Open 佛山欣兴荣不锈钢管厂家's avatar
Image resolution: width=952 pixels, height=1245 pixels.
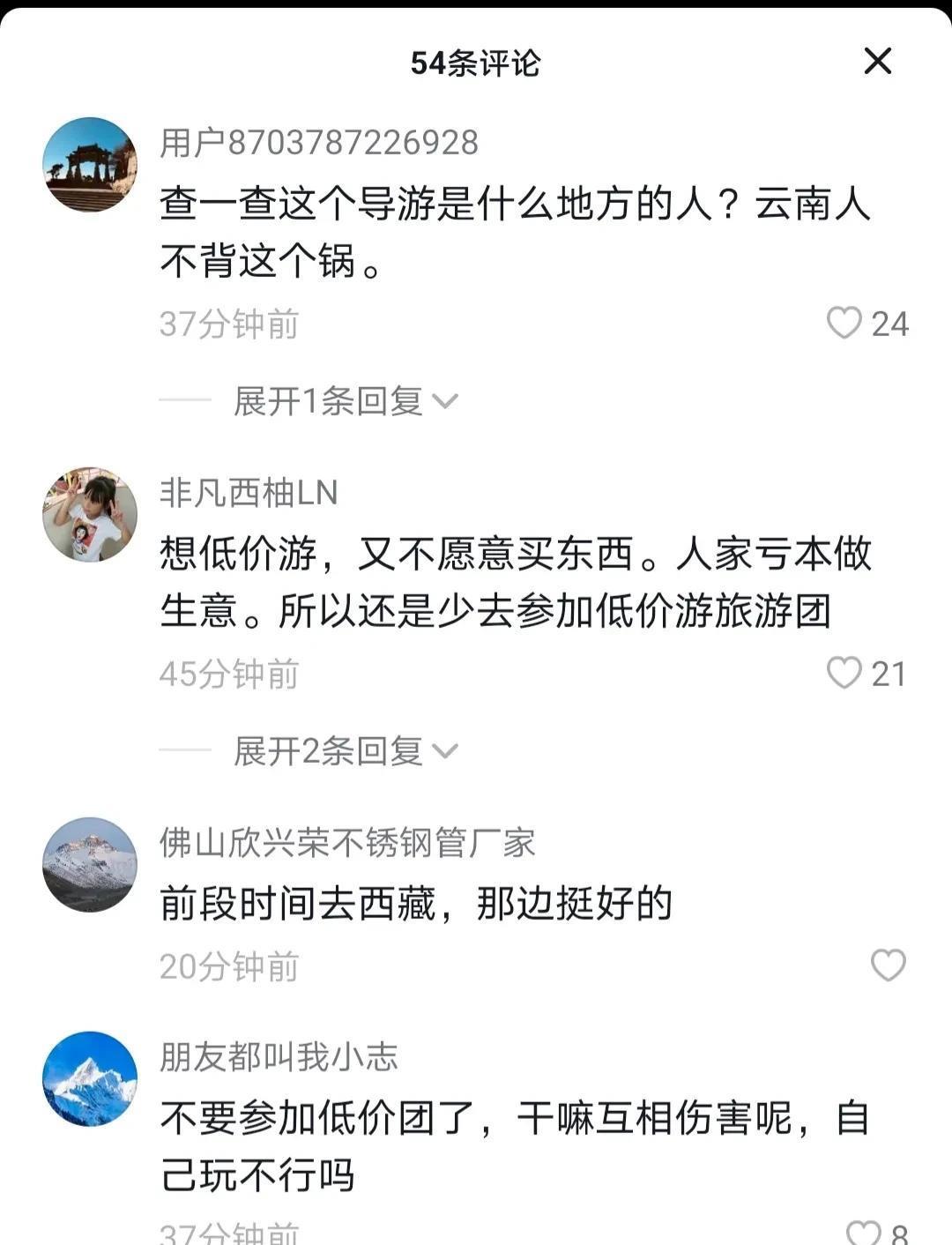coord(90,864)
